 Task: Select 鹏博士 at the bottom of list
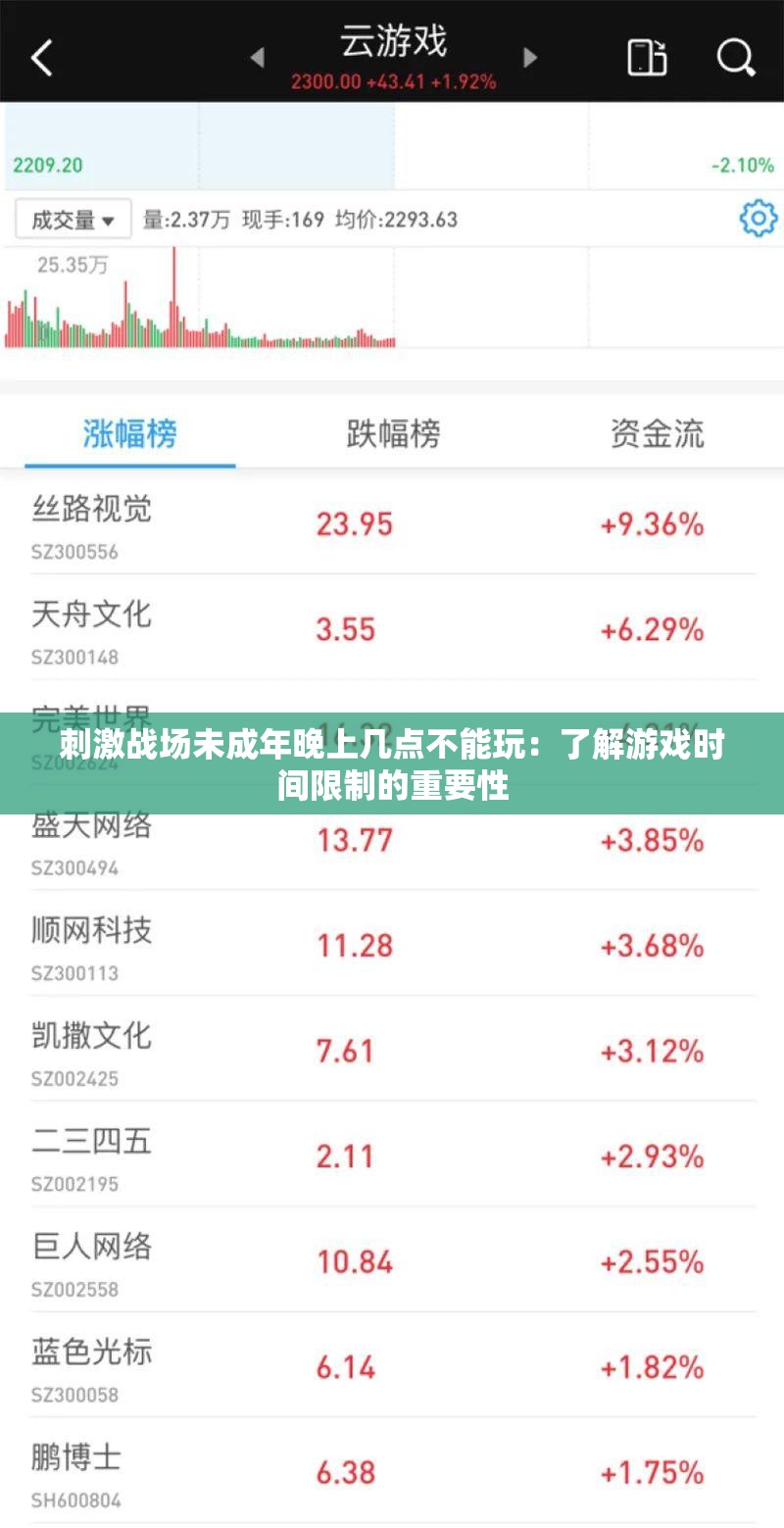(x=392, y=1468)
